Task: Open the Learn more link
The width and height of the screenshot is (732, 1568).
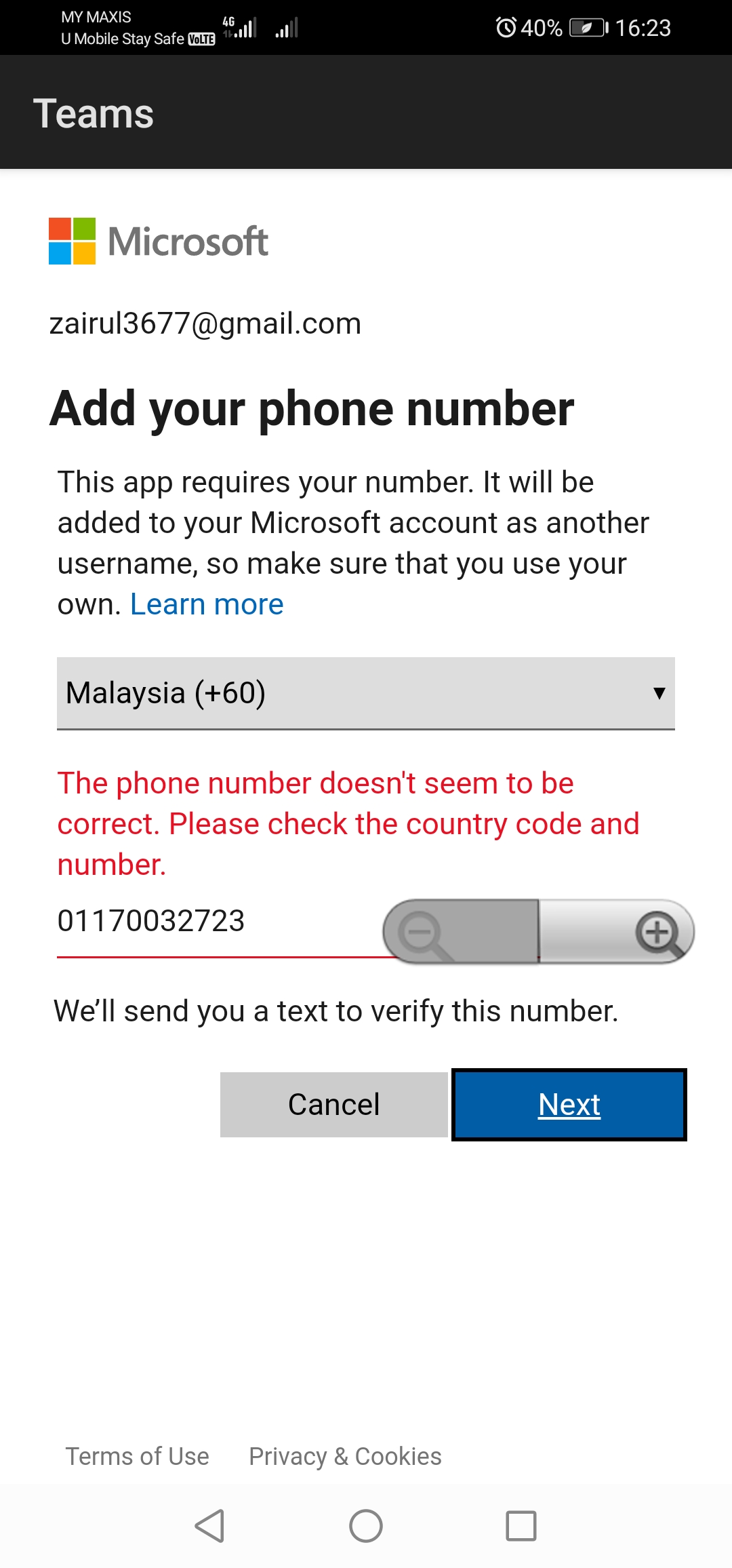Action: [x=207, y=604]
